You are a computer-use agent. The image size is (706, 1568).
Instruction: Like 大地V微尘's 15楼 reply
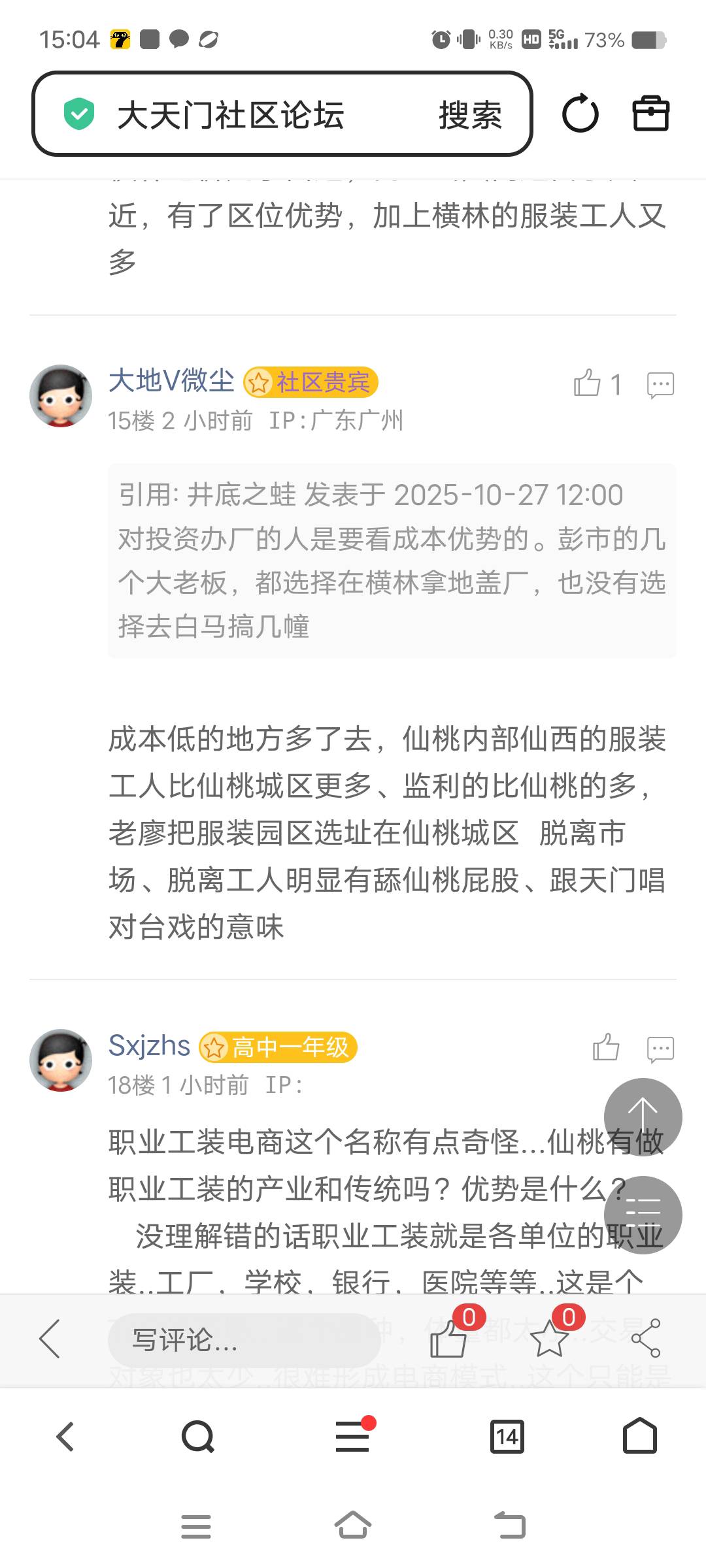[x=588, y=384]
